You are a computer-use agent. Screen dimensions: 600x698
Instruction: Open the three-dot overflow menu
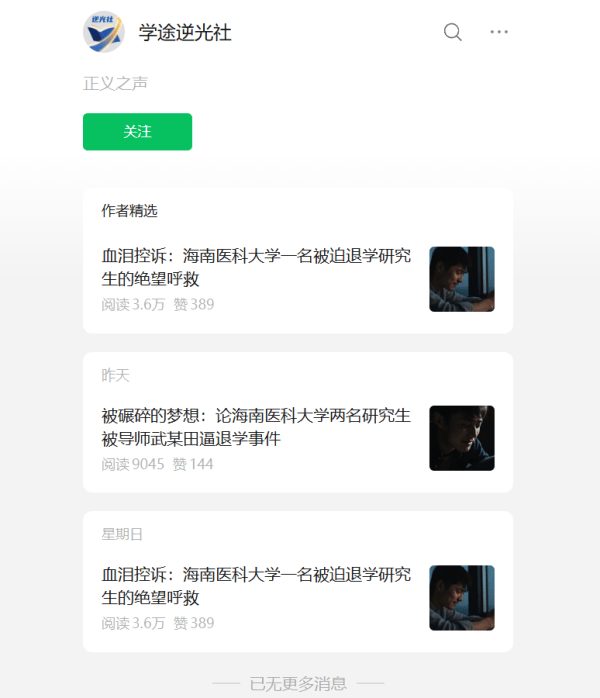[499, 32]
